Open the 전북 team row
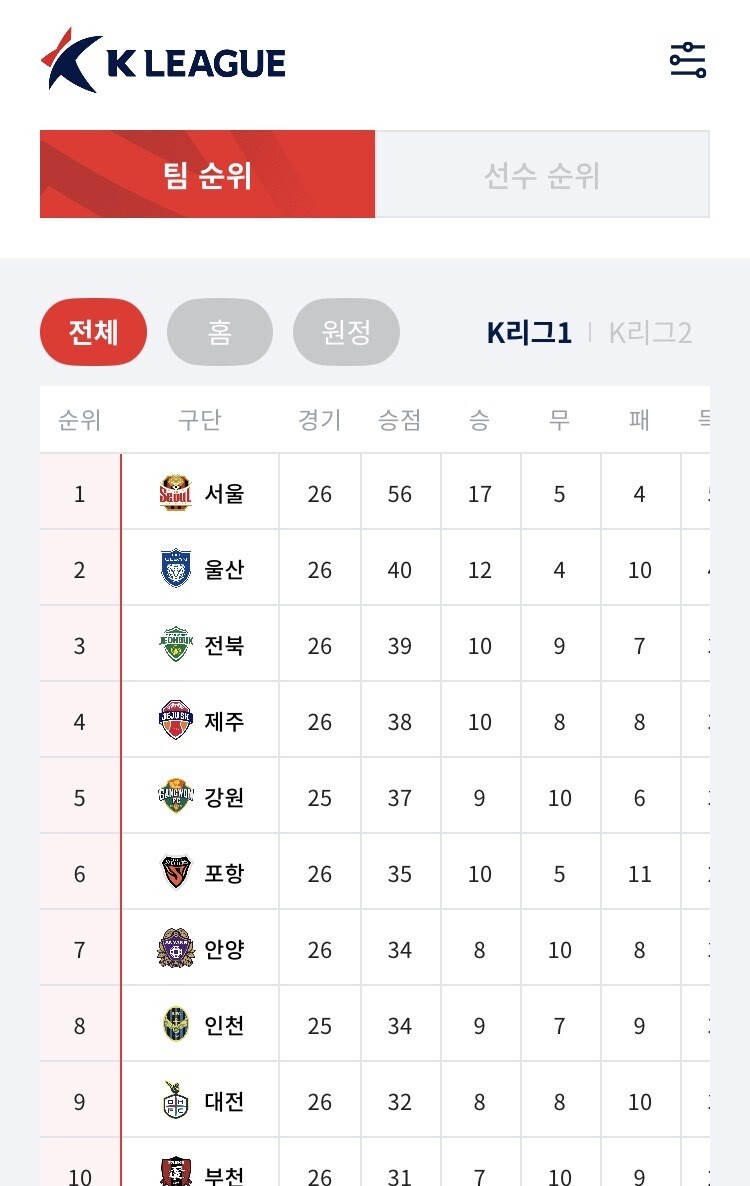 click(x=375, y=645)
